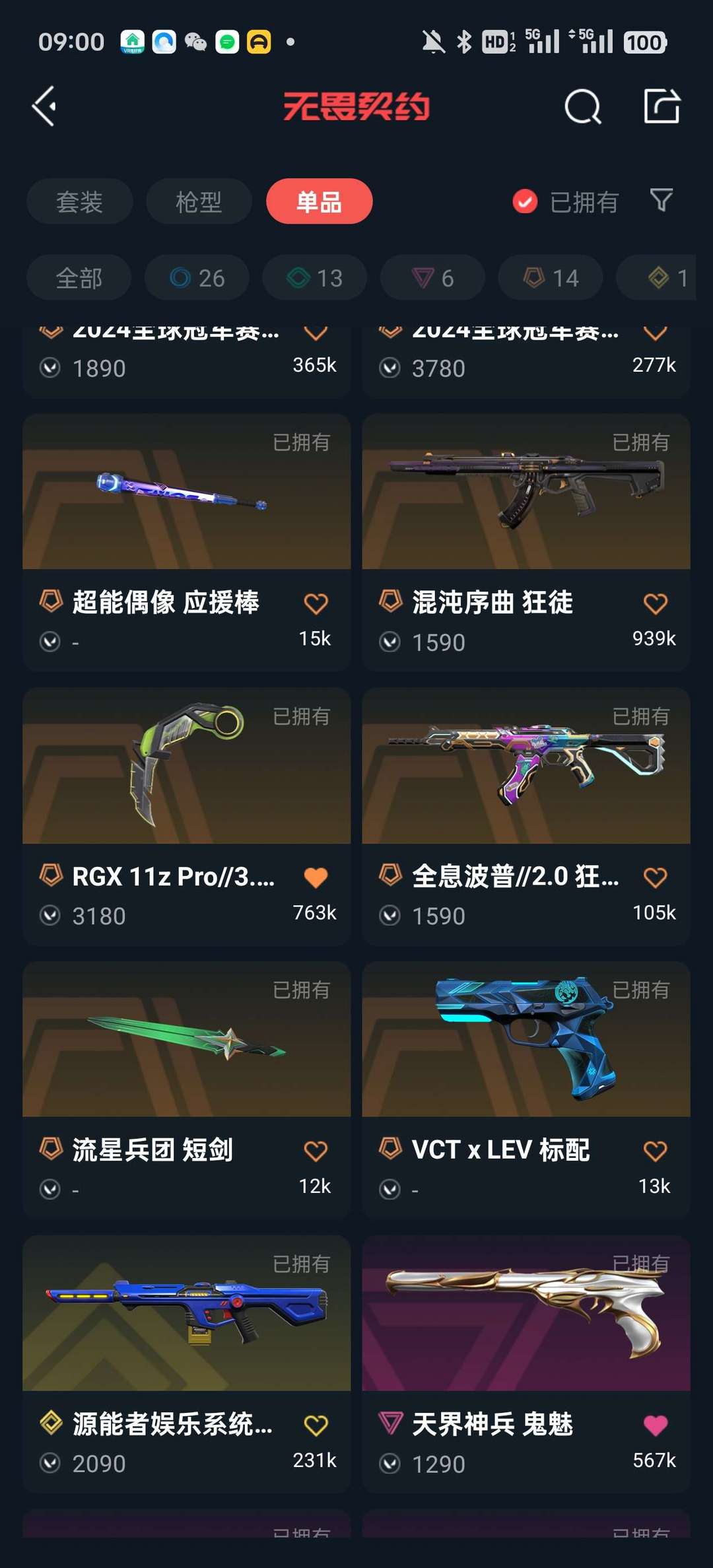Screen dimensions: 713x1568
Task: Unfavorite the RGX 11z Pro skin
Action: pyautogui.click(x=316, y=876)
